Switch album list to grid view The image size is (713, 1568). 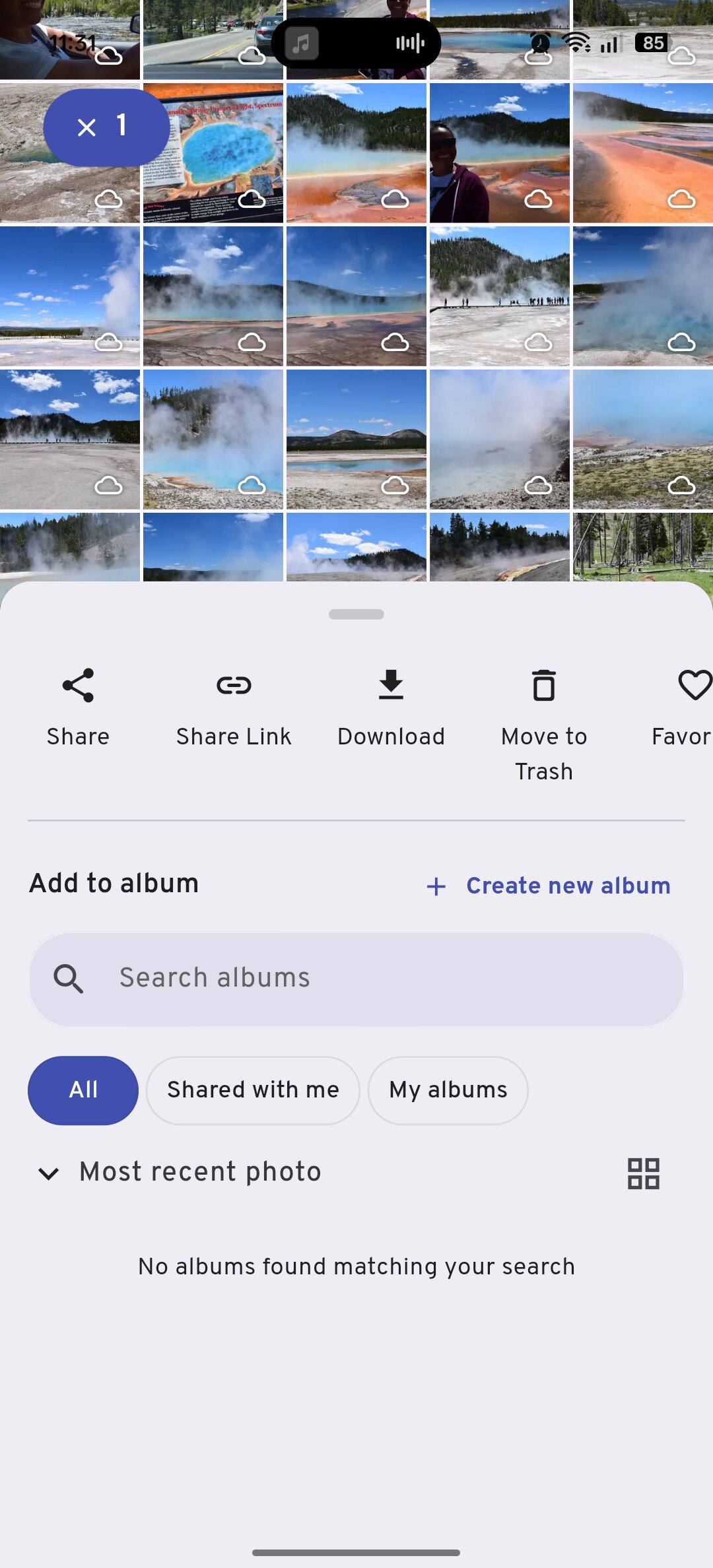tap(643, 1173)
